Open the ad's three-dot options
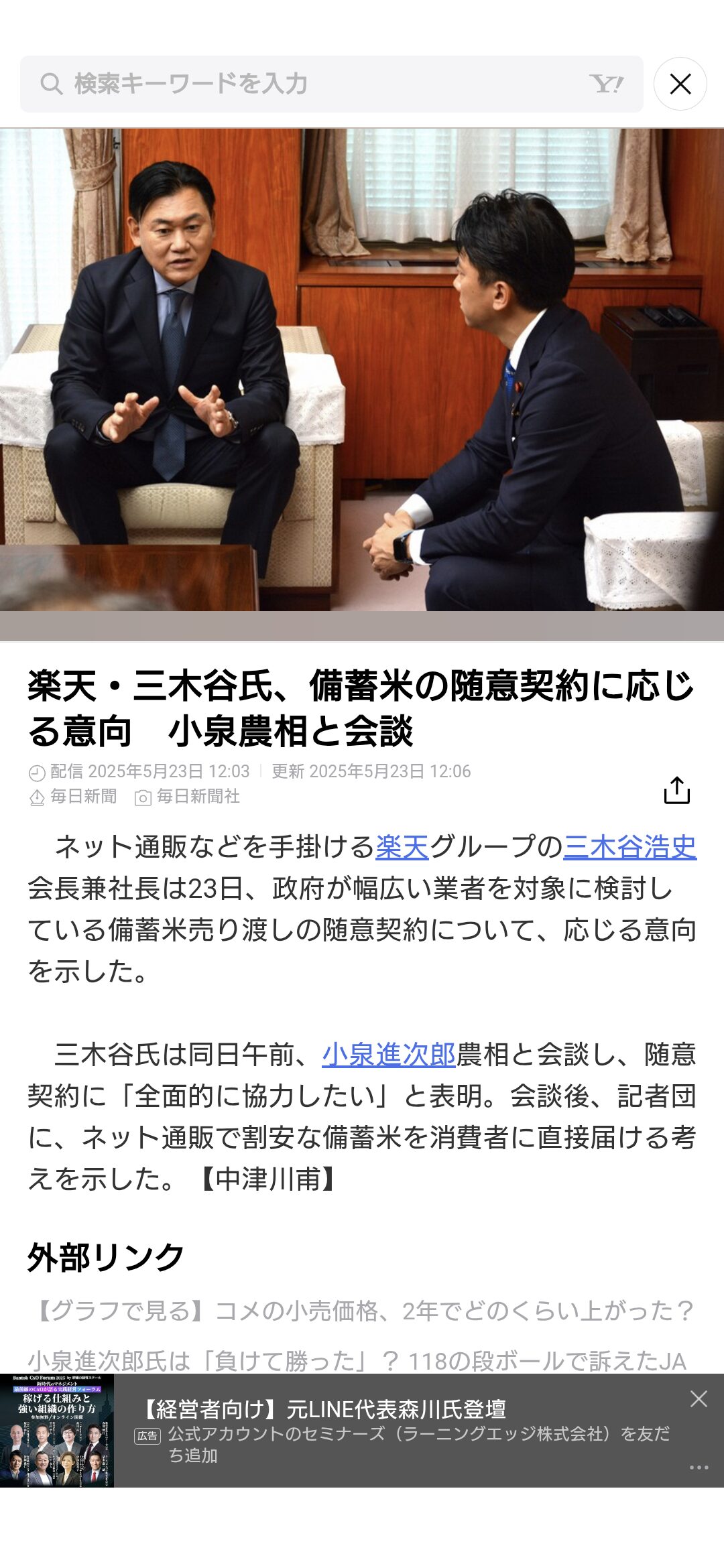This screenshot has width=724, height=1568. tap(699, 1467)
